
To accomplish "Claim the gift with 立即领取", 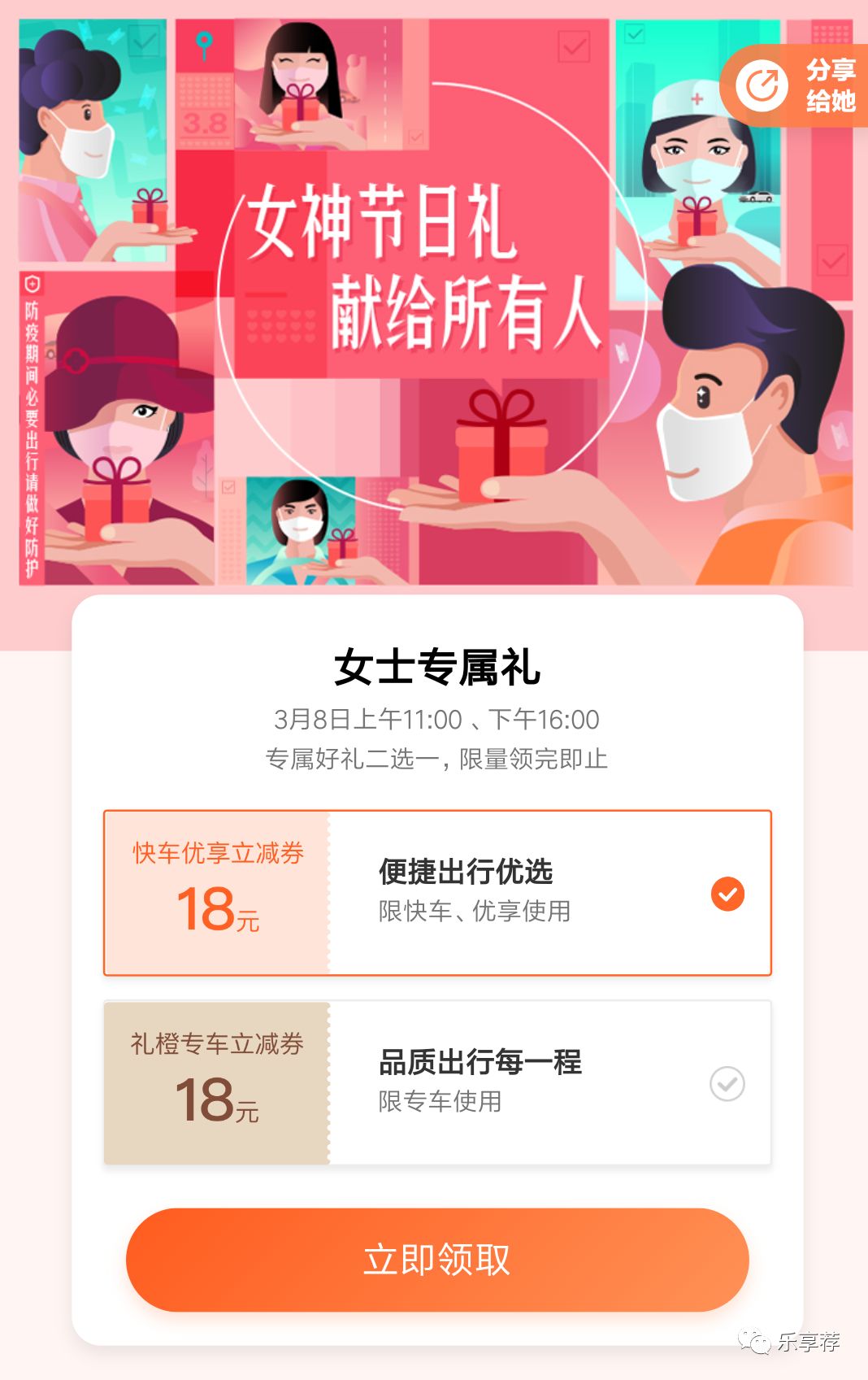I will [x=437, y=1260].
